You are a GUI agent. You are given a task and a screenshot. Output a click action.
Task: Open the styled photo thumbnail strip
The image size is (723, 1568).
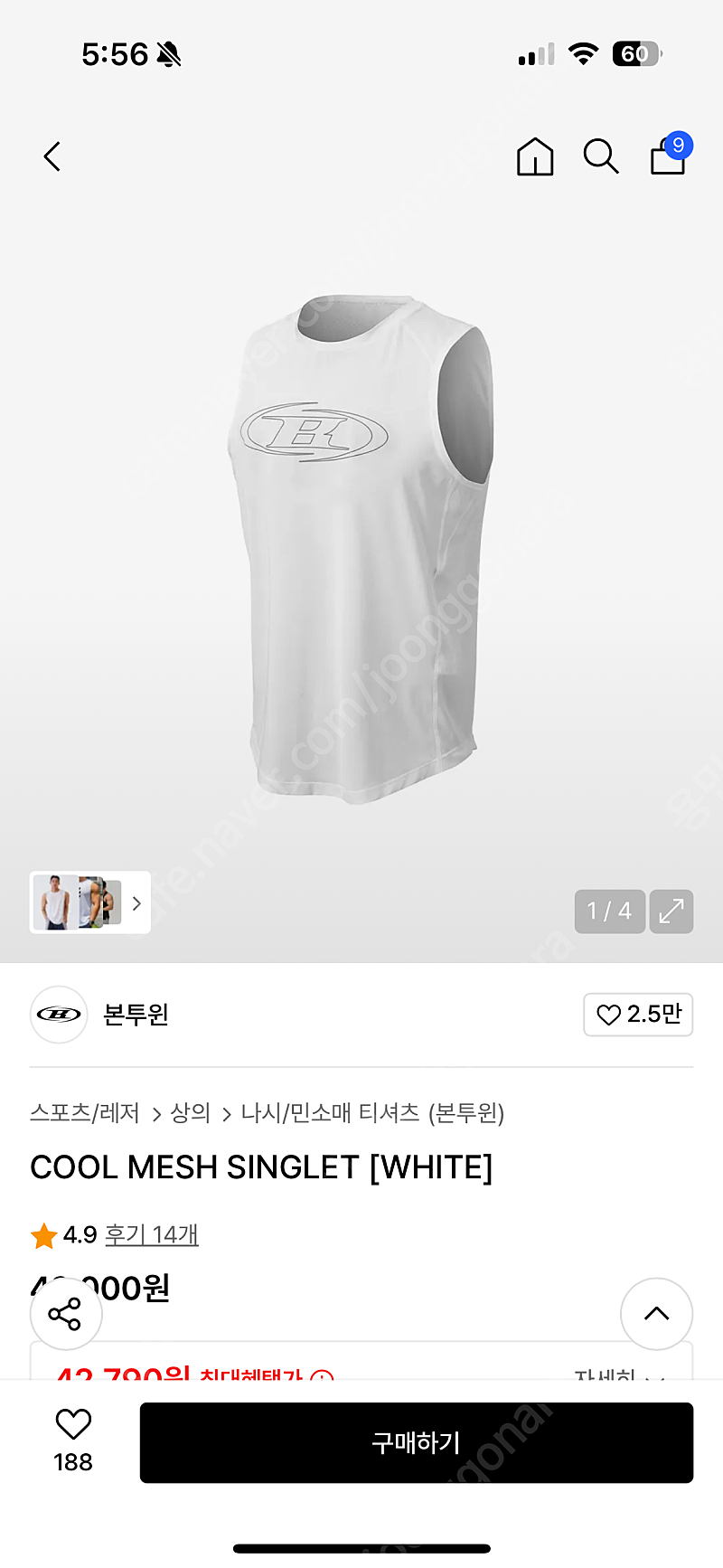tap(89, 902)
